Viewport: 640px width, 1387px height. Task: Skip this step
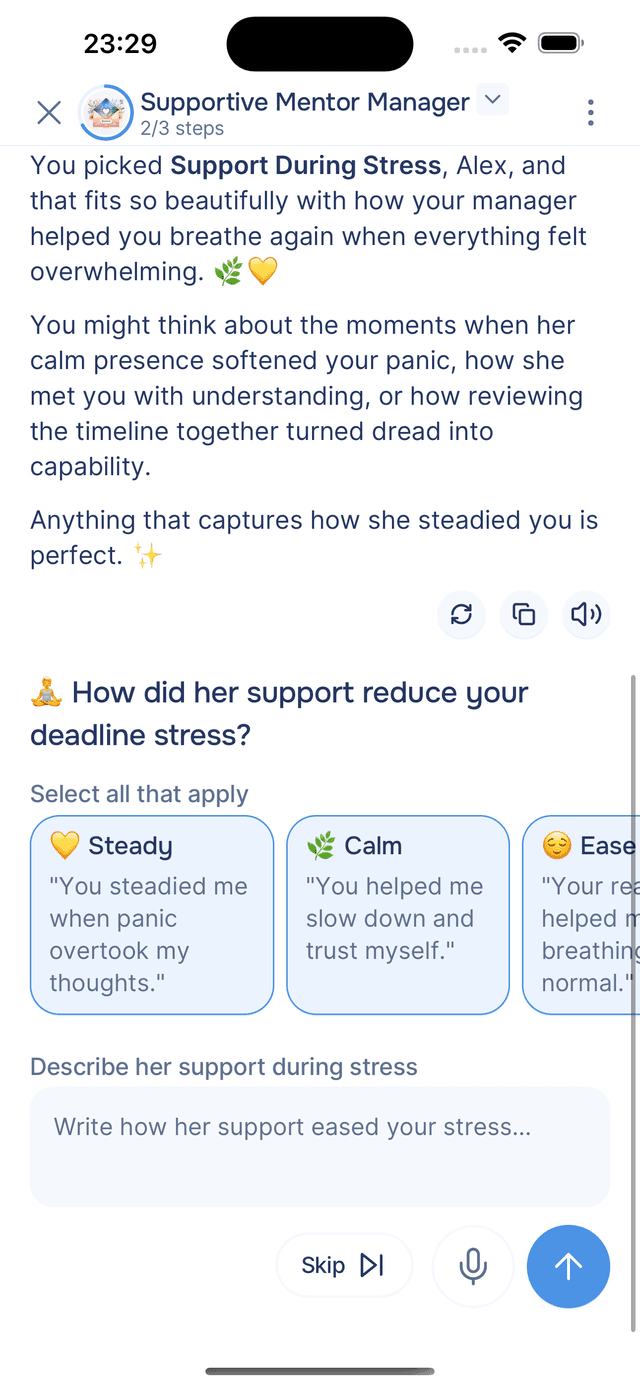343,1266
